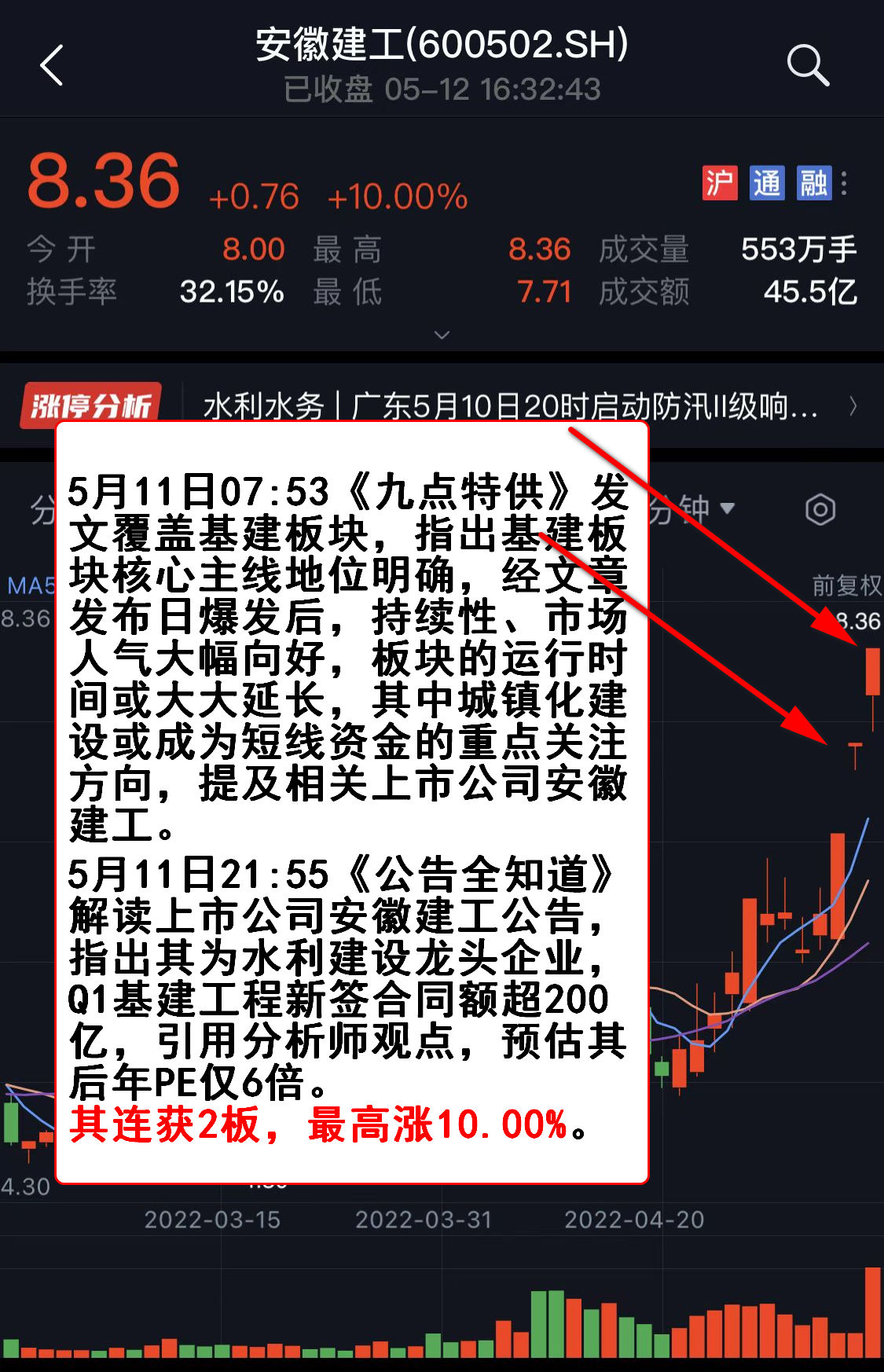Go back using the top-left arrow
884x1372 pixels.
(52, 65)
